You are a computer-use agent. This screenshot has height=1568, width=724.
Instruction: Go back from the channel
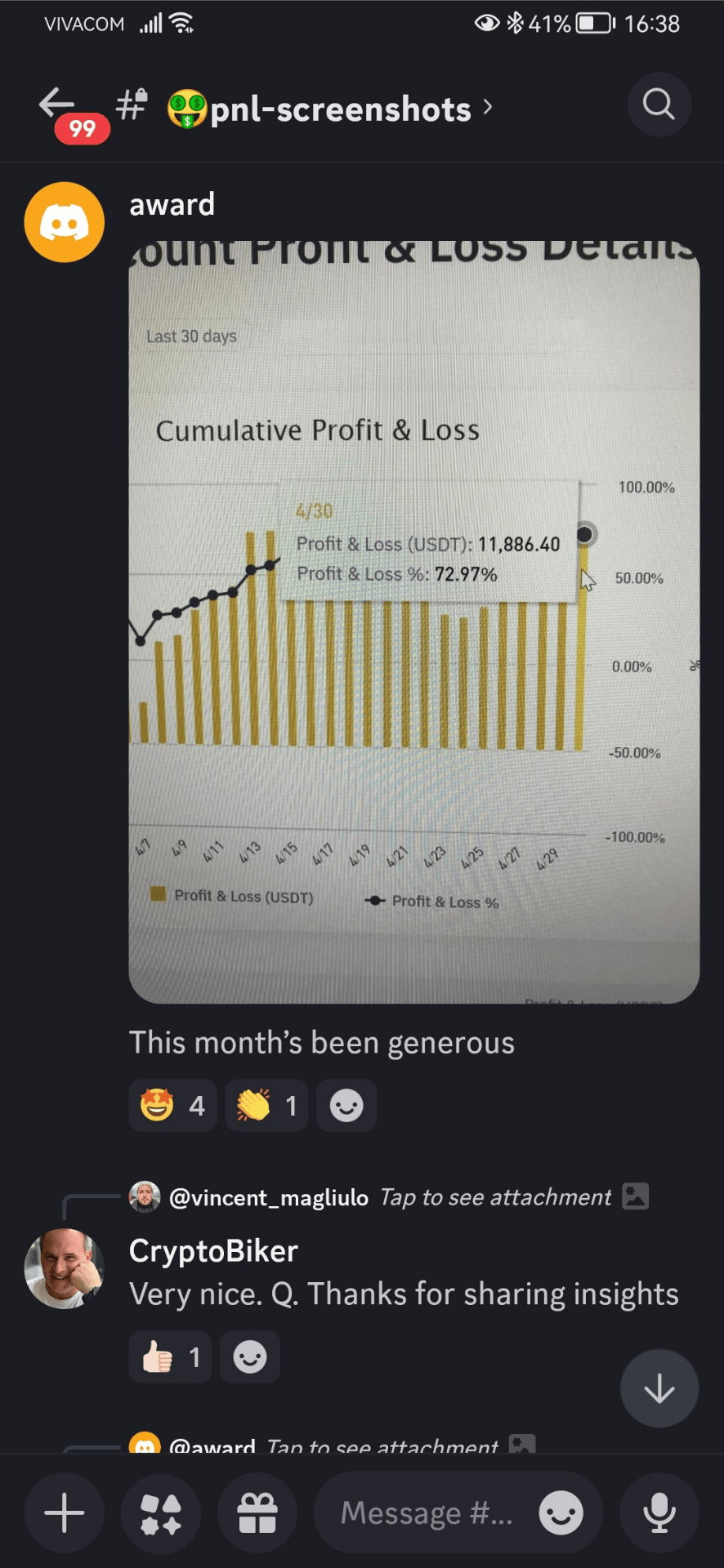(x=57, y=105)
